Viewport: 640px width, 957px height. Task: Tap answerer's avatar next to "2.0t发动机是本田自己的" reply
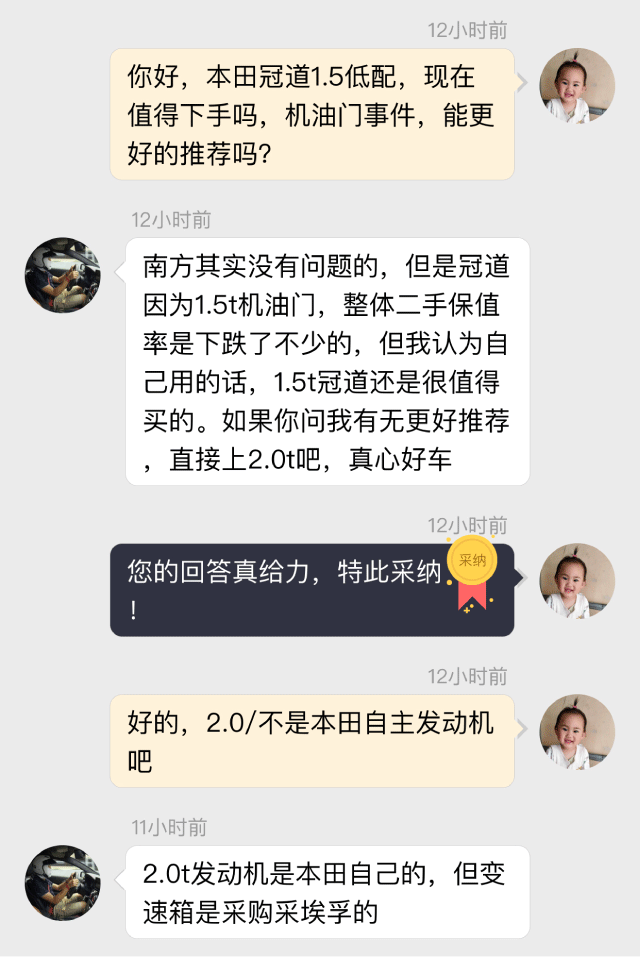[x=62, y=882]
